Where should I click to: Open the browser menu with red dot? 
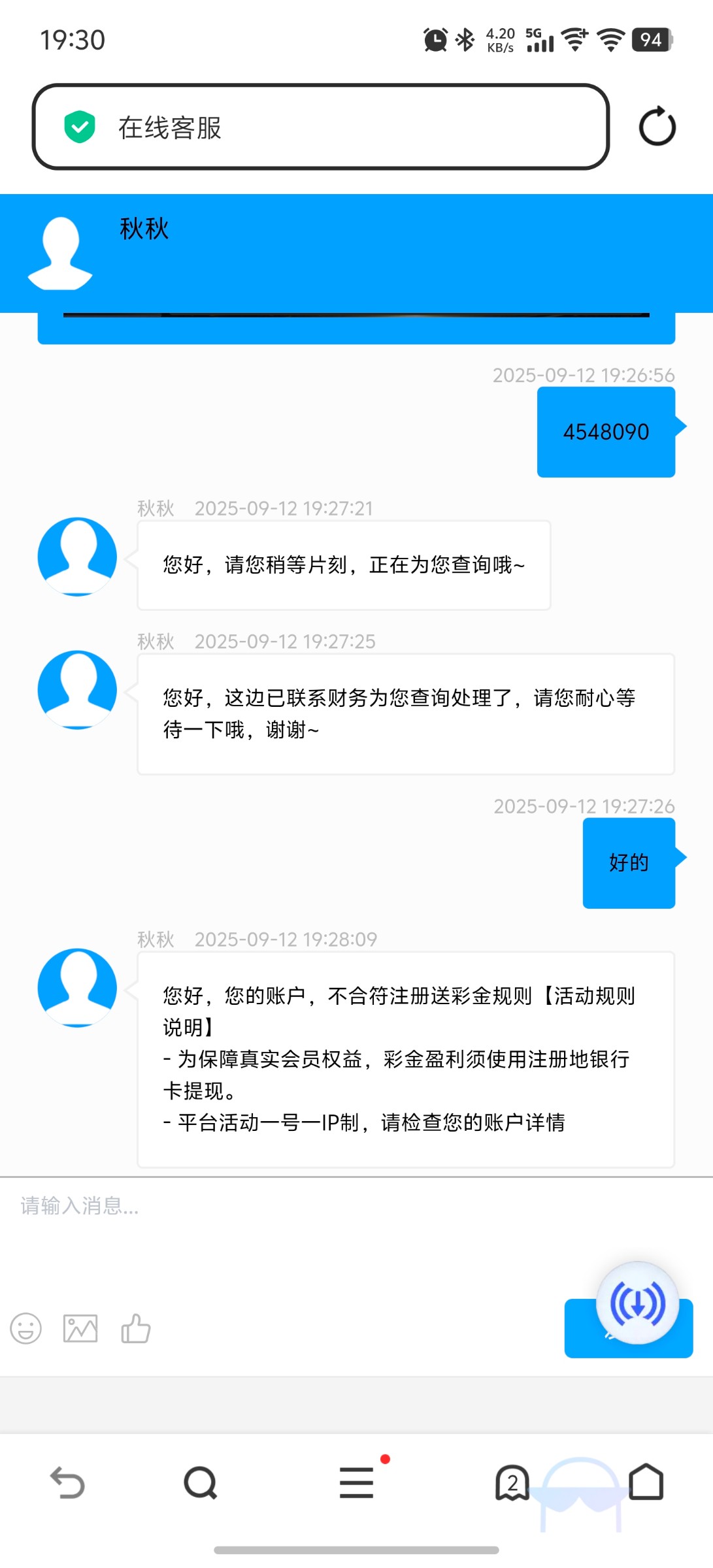(x=356, y=1482)
